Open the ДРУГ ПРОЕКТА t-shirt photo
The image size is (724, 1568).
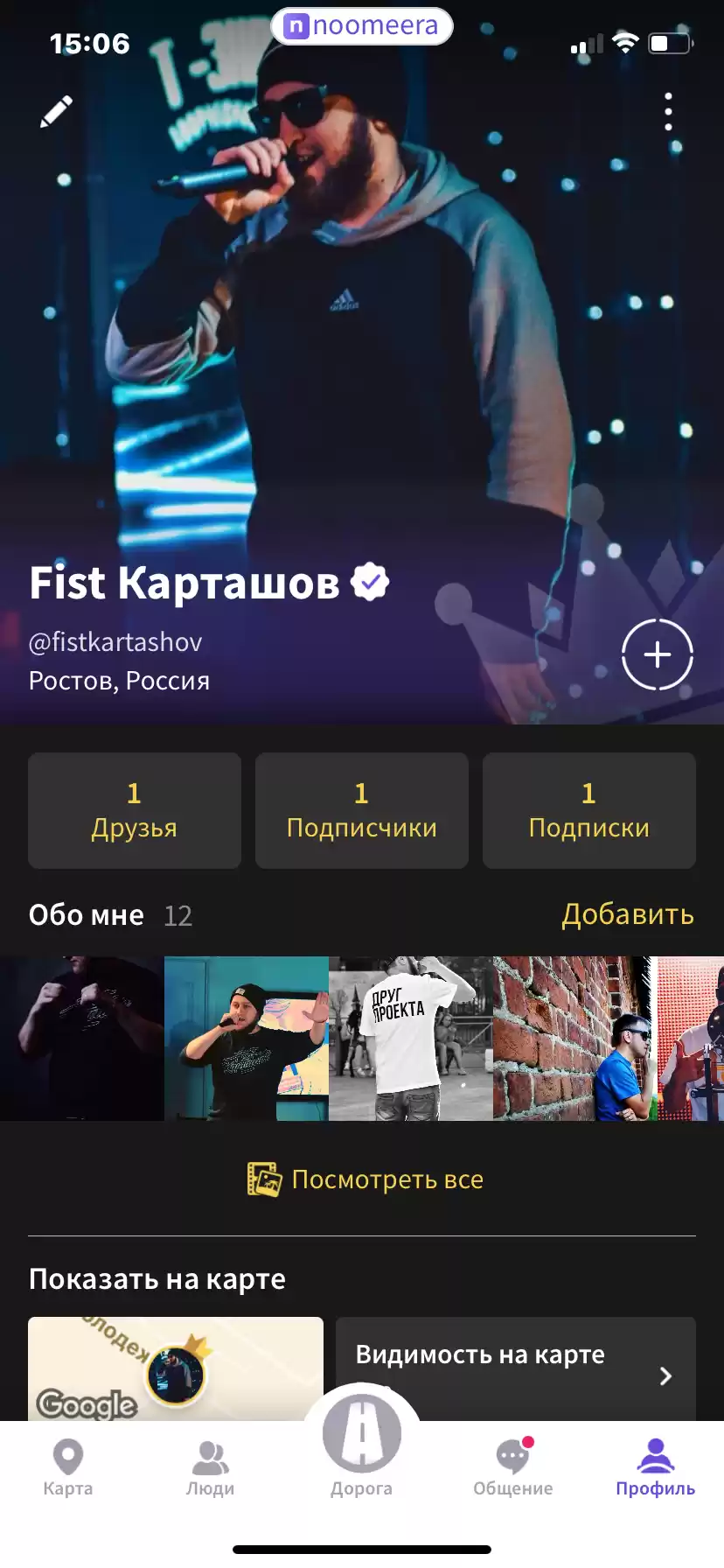tap(411, 1038)
